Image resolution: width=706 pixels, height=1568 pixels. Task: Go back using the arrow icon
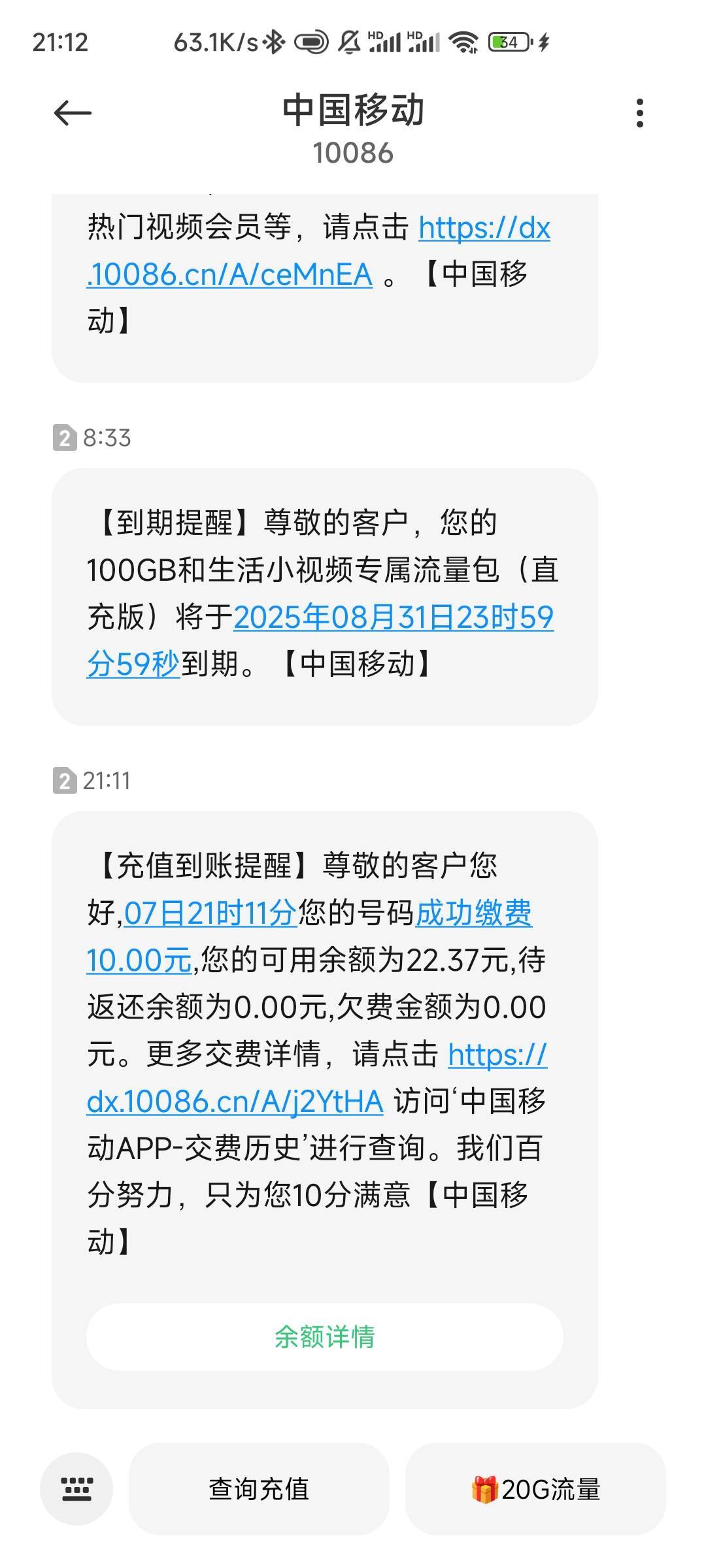click(x=73, y=113)
